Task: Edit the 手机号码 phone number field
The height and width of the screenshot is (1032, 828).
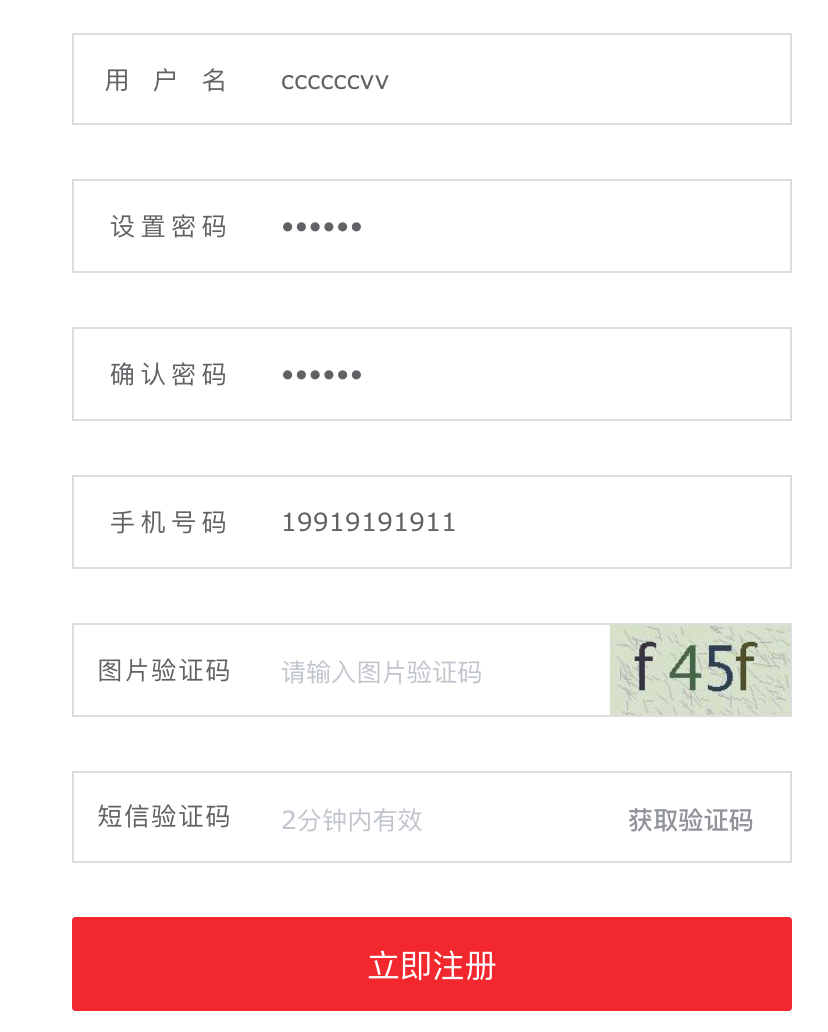Action: pos(500,523)
